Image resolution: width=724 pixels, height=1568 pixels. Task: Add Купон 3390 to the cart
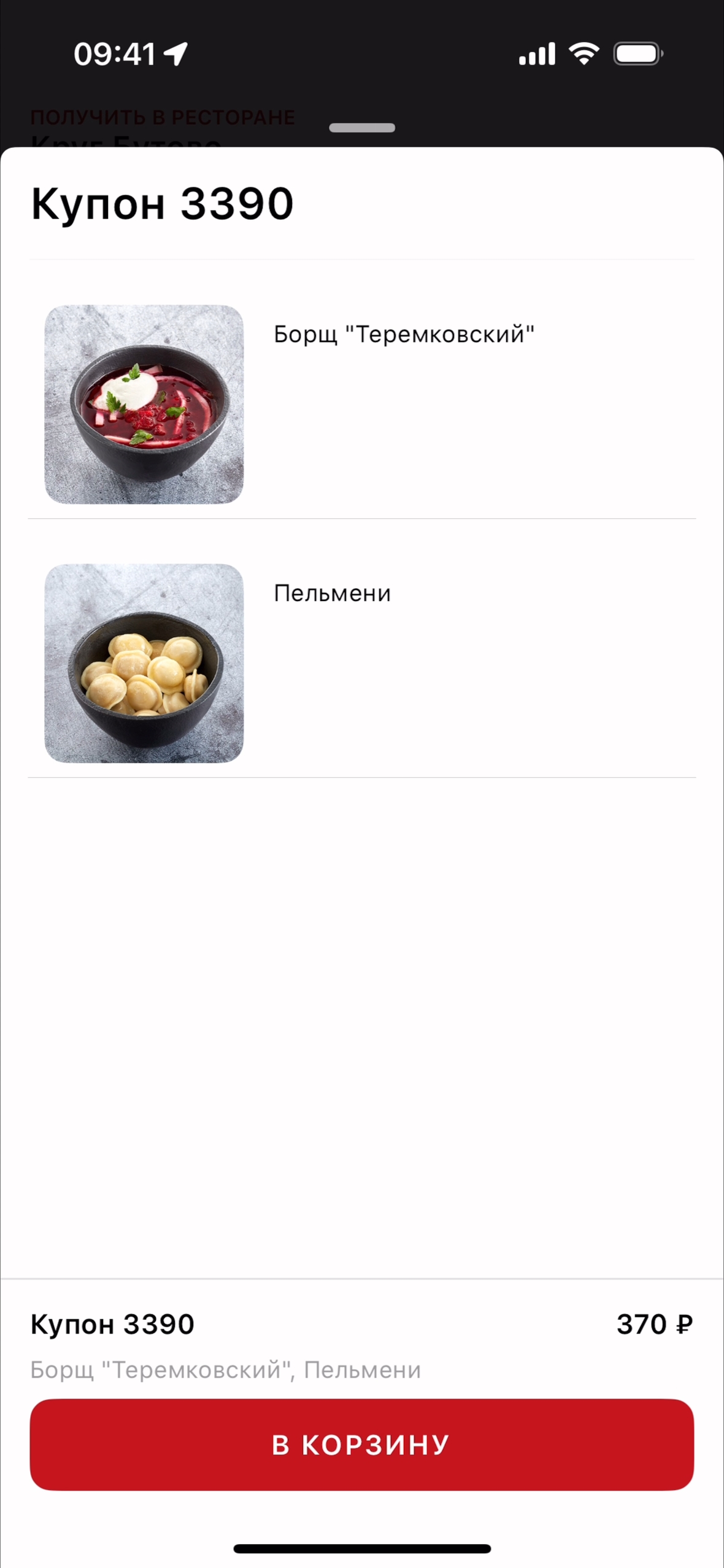click(361, 1444)
